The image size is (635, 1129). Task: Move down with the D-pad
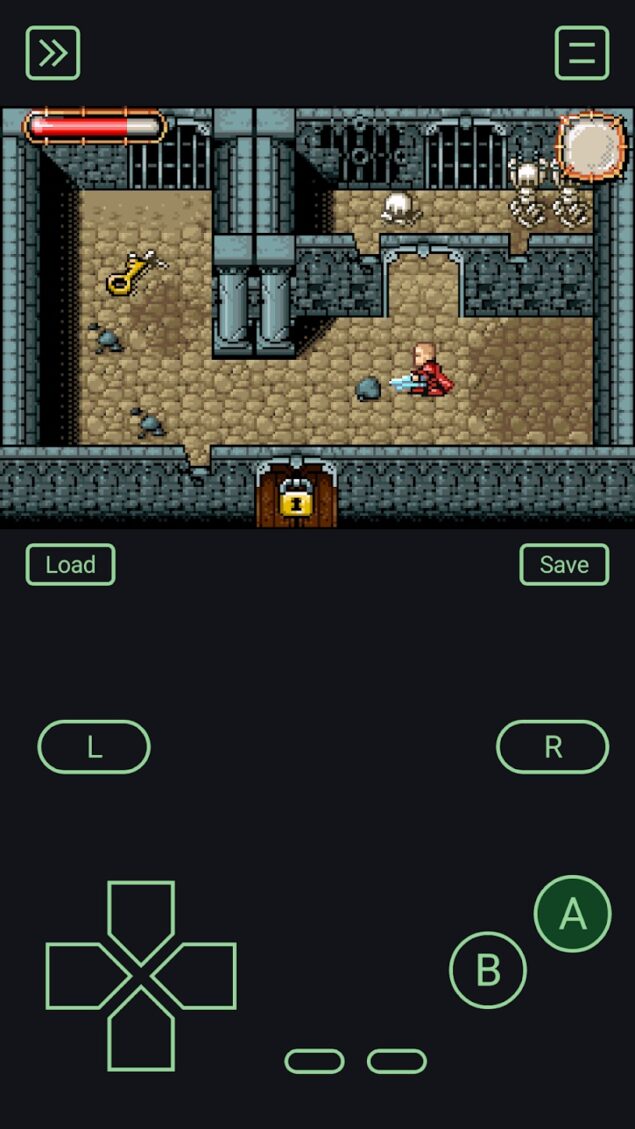pos(141,1035)
